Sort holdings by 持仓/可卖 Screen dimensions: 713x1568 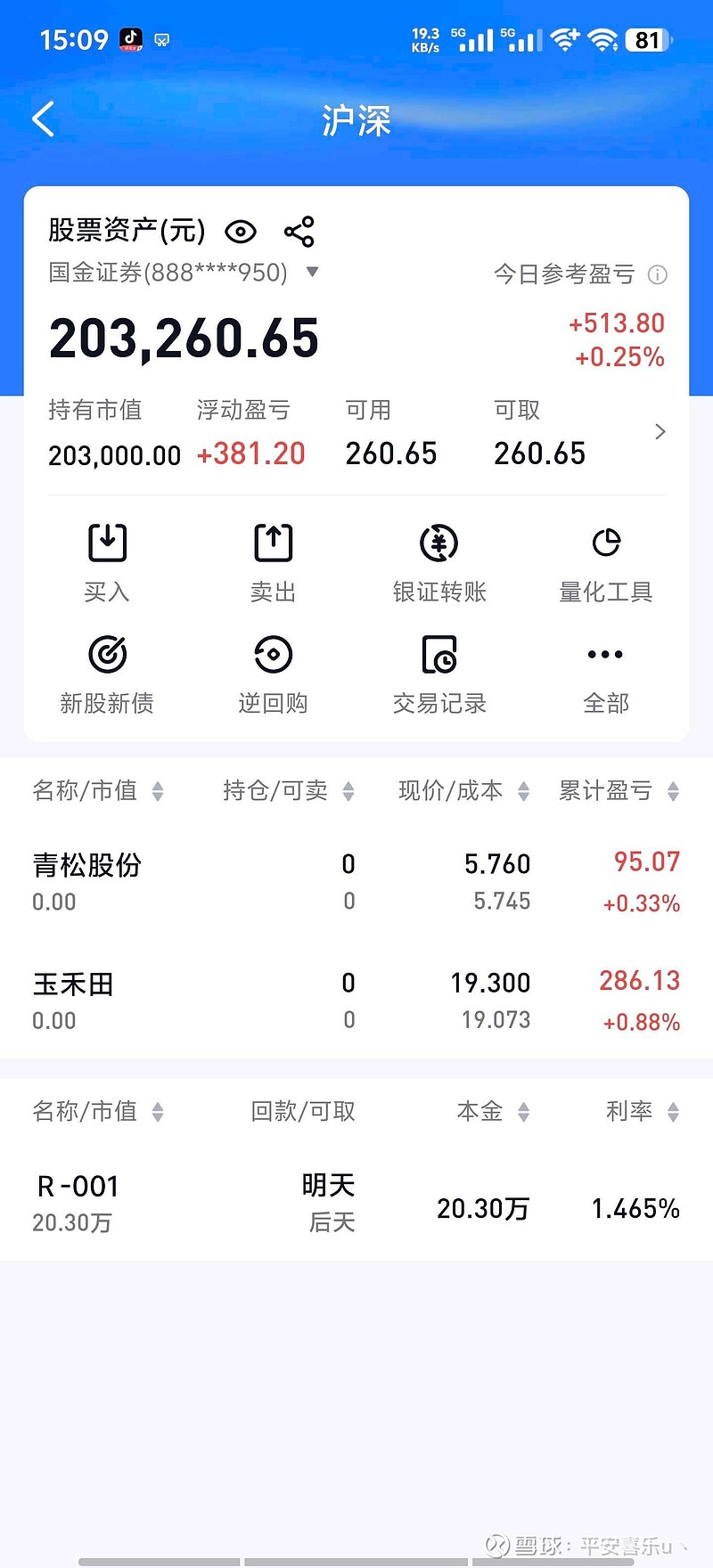click(289, 790)
